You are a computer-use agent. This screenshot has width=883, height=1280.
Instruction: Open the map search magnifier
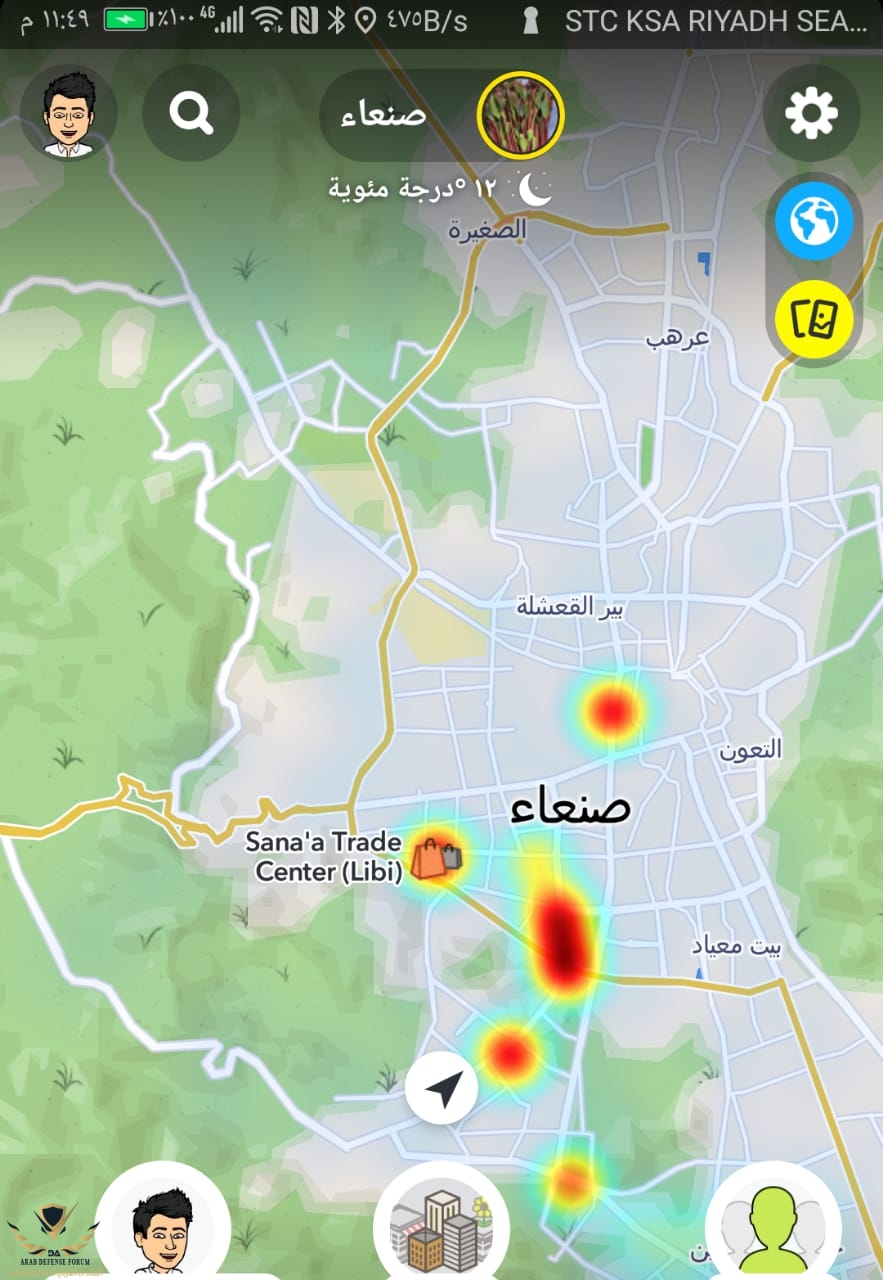coord(191,113)
